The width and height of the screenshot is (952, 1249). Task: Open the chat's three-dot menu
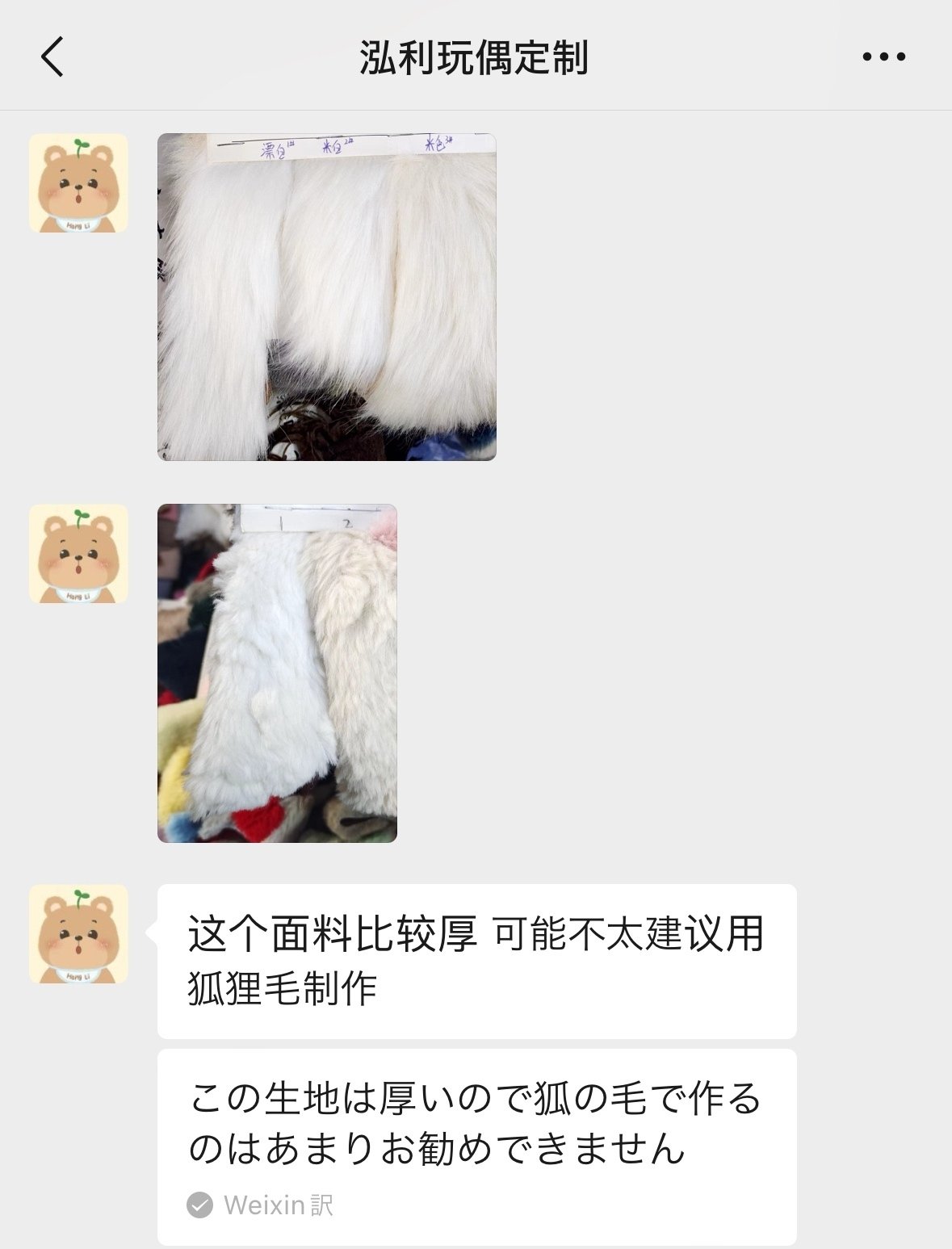click(x=883, y=57)
